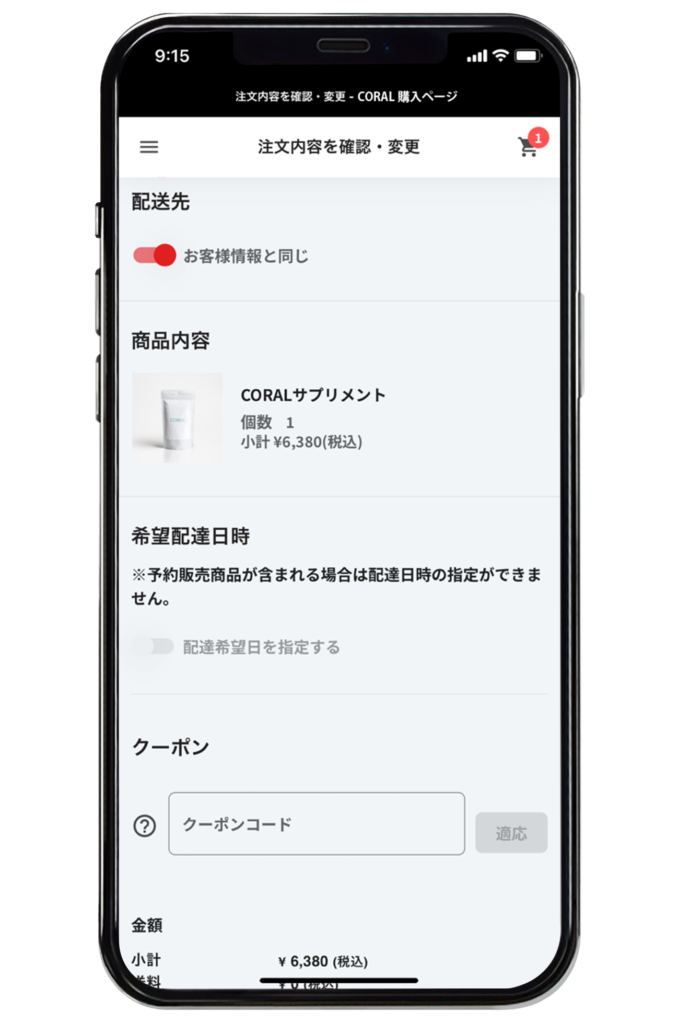Enable the 配達希望日を指定する switch

[x=155, y=647]
